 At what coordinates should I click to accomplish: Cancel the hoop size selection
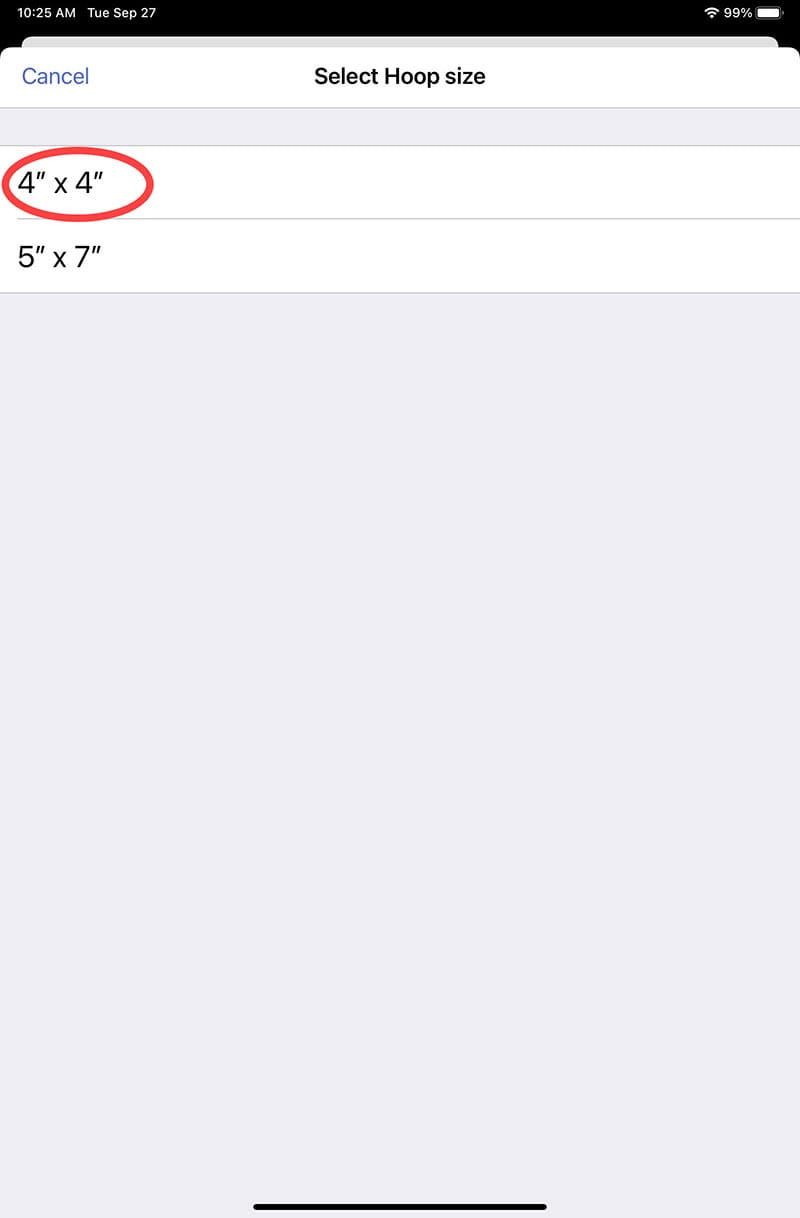click(x=55, y=77)
